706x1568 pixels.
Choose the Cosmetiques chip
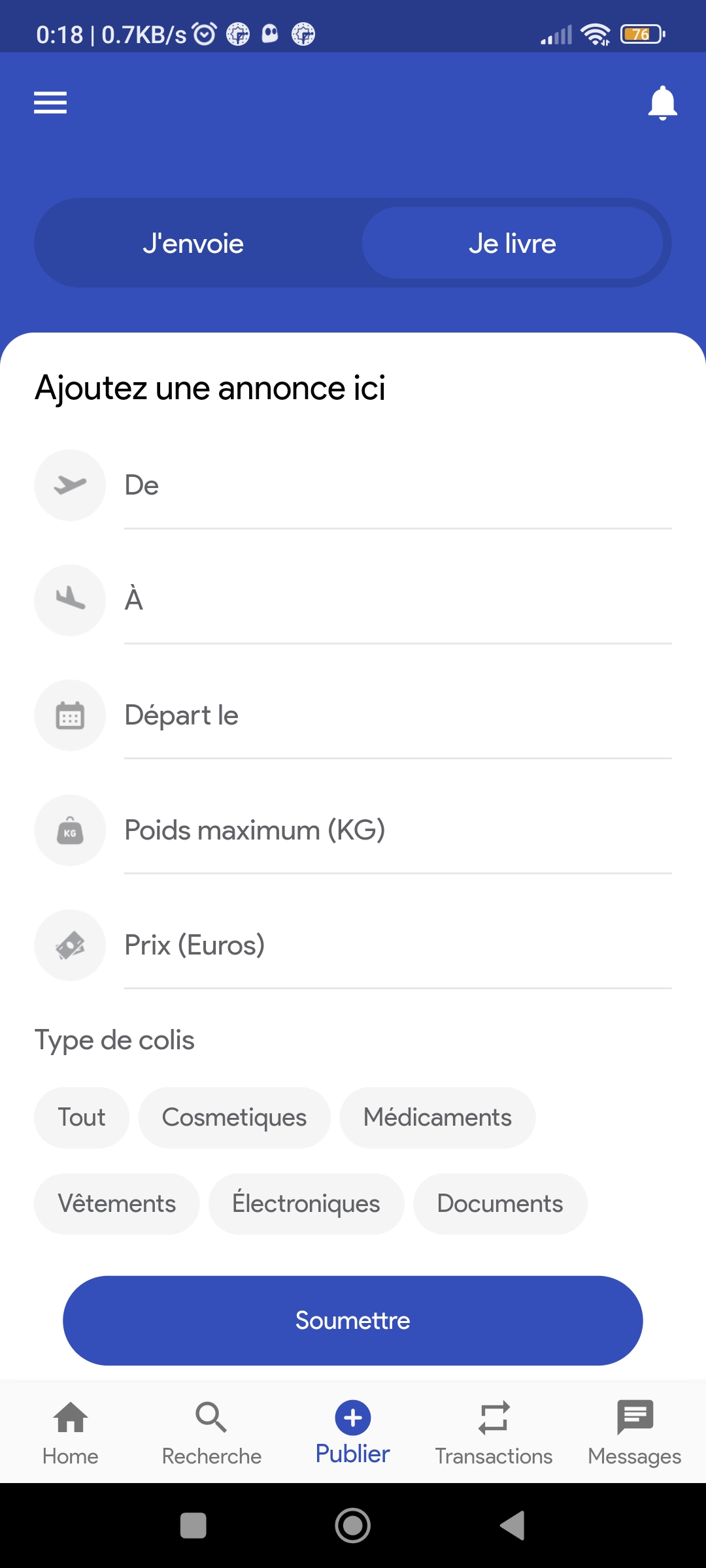234,1118
